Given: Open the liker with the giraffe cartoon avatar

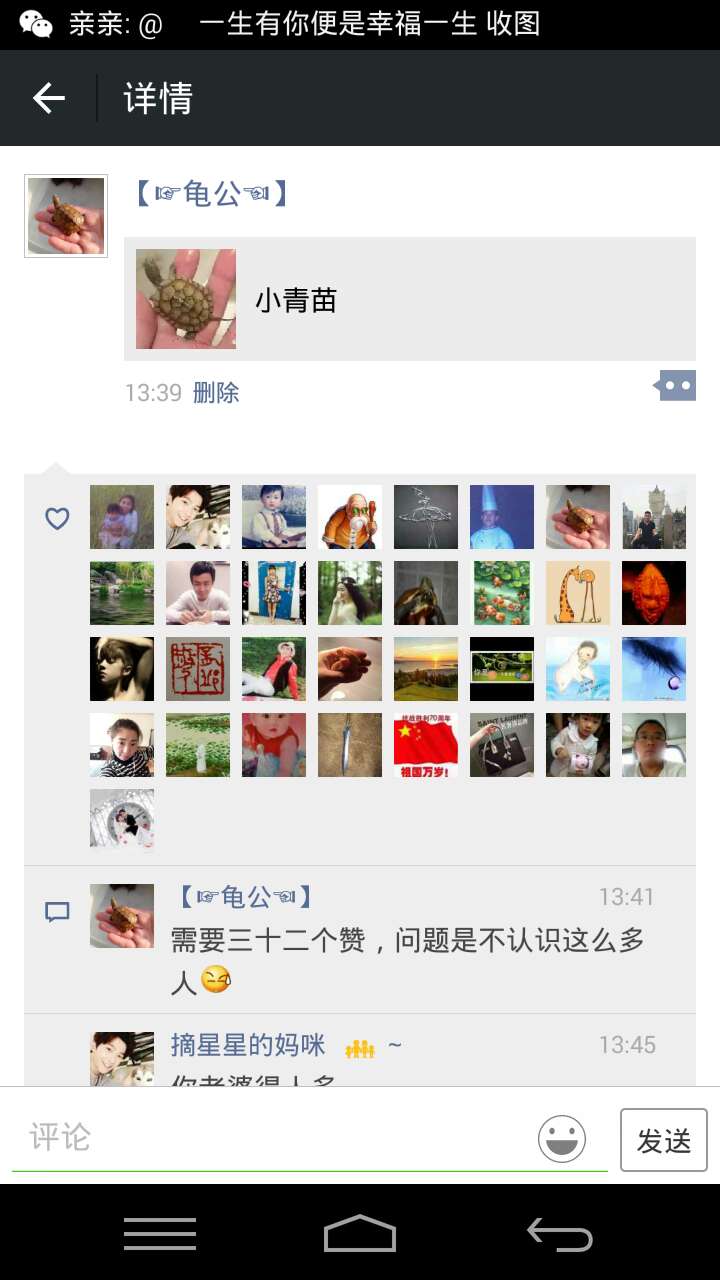Looking at the screenshot, I should [x=578, y=593].
